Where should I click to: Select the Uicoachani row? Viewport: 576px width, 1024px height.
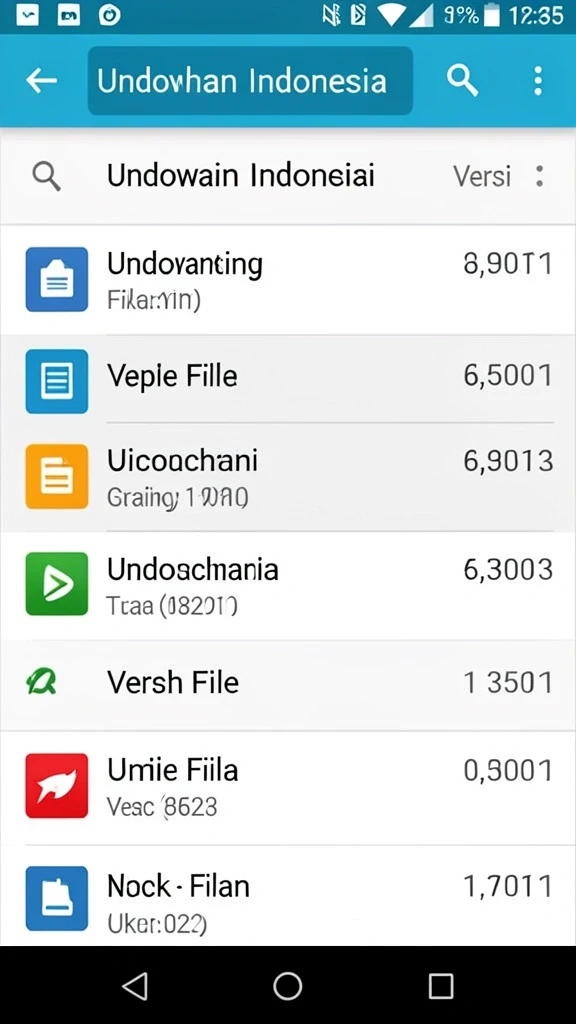click(x=288, y=477)
